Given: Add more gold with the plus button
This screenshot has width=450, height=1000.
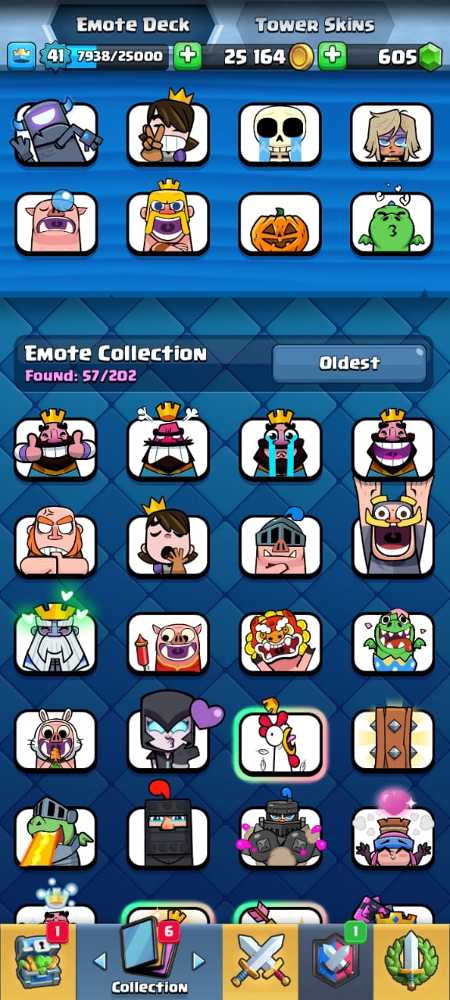Looking at the screenshot, I should point(332,57).
